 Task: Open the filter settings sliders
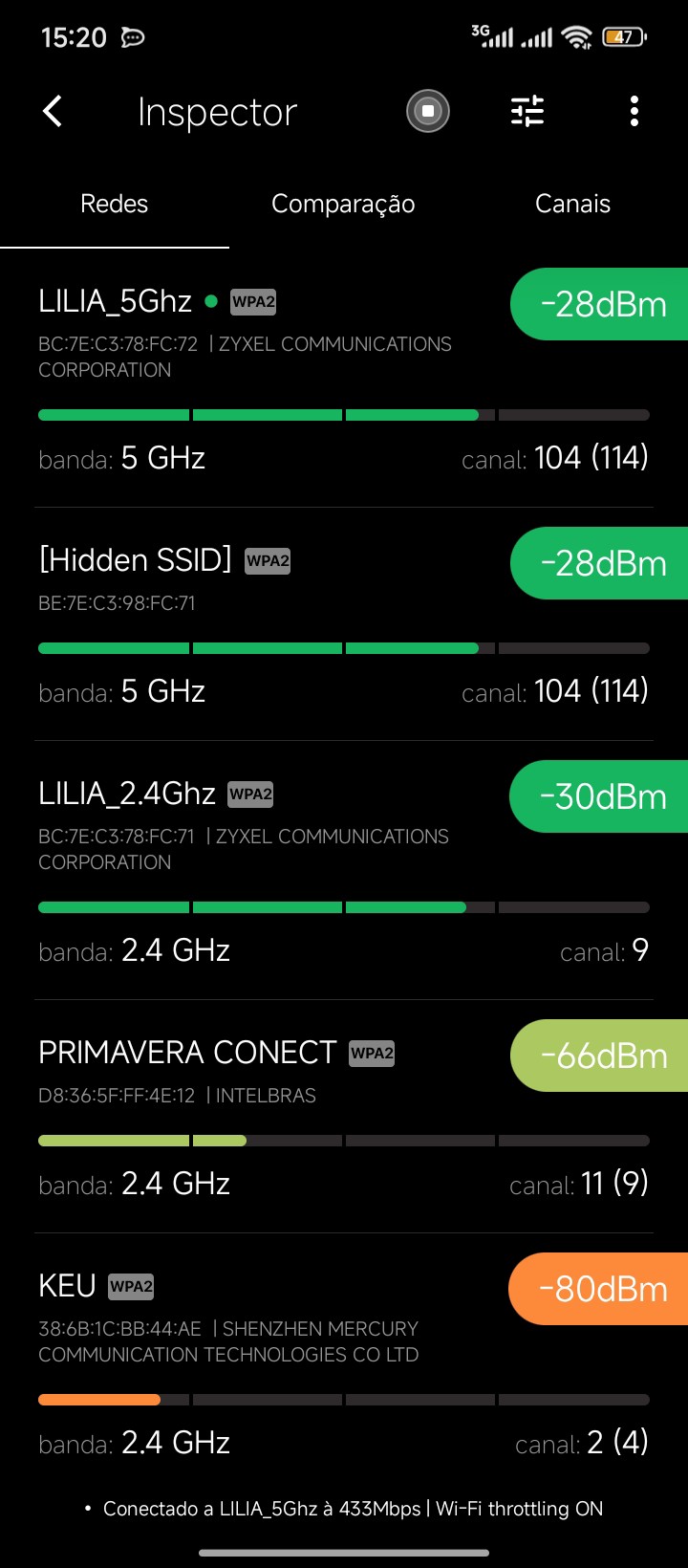tap(527, 112)
